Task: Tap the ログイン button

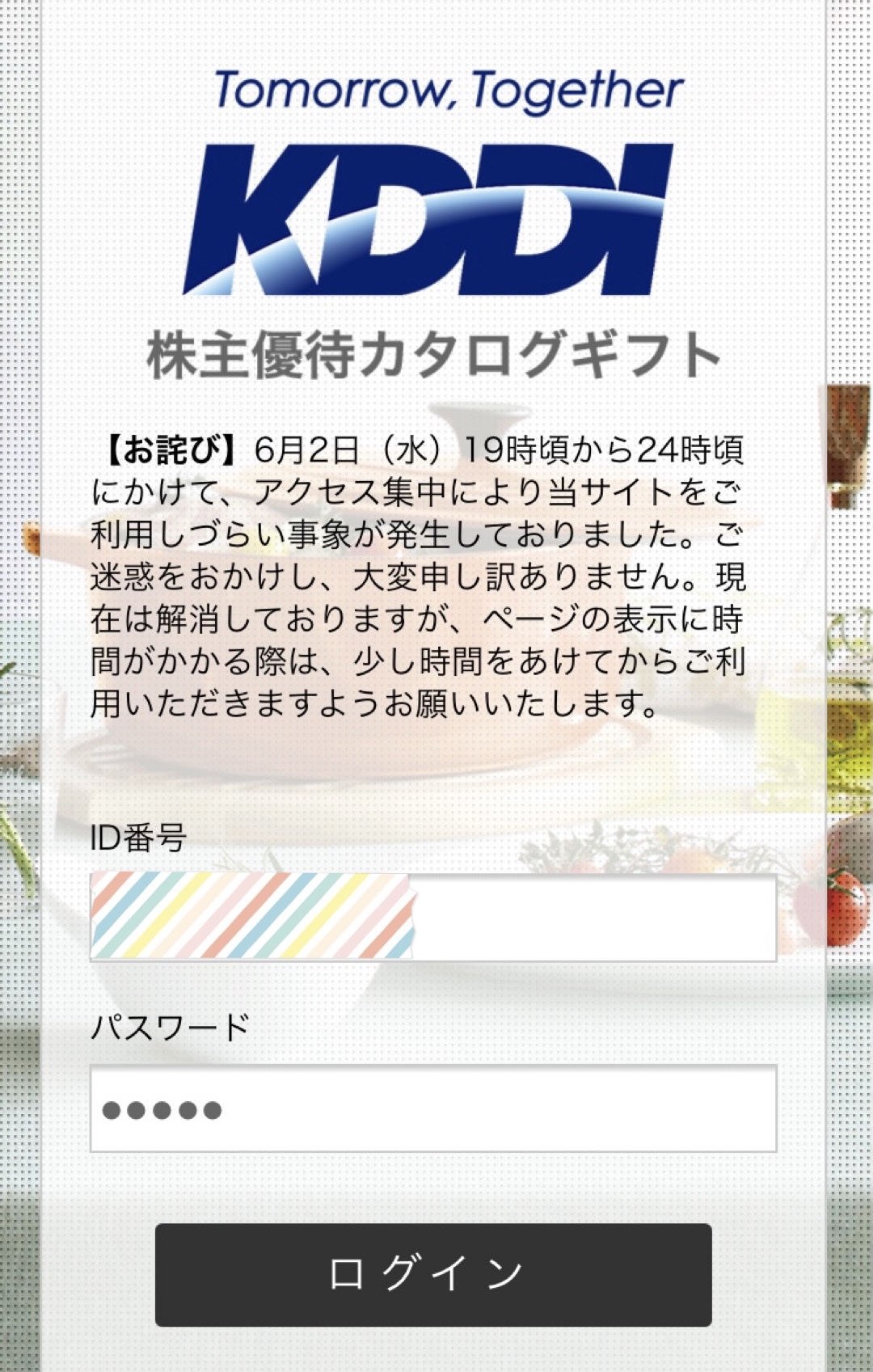Action: (432, 1274)
